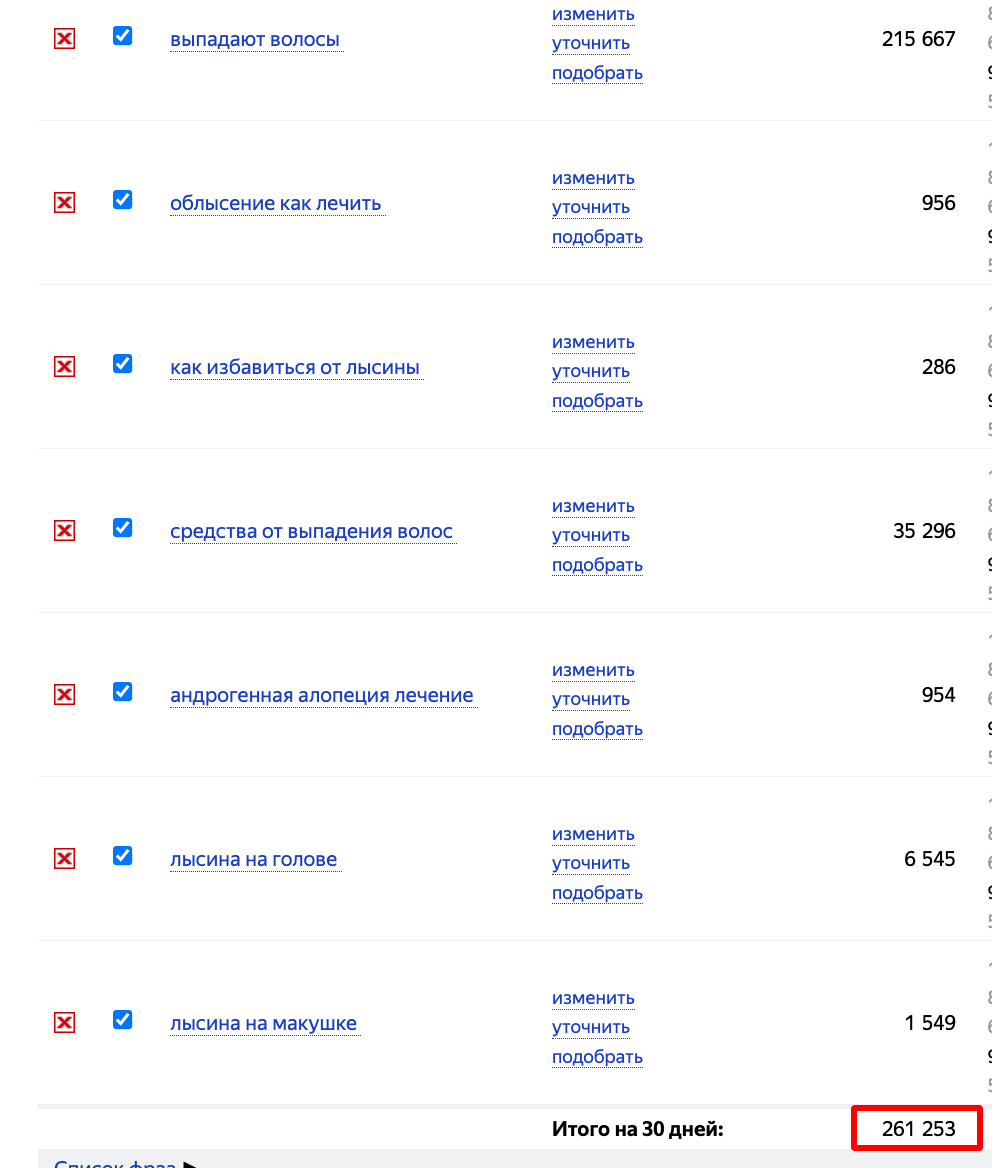Tap «изменить» for «лысина на макушке»
Image resolution: width=992 pixels, height=1168 pixels.
pos(593,998)
